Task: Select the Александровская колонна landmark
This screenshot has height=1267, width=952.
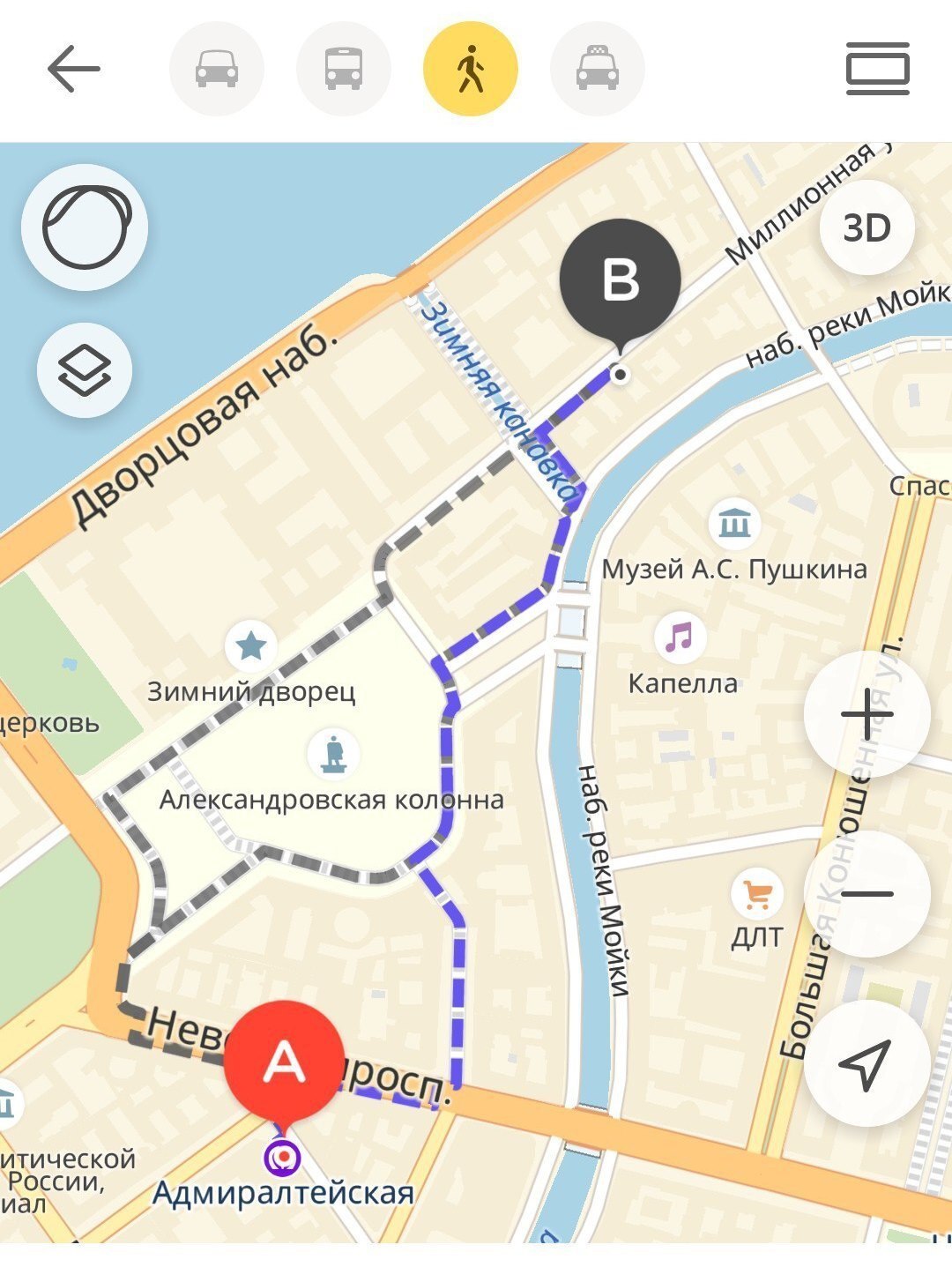Action: click(x=332, y=755)
